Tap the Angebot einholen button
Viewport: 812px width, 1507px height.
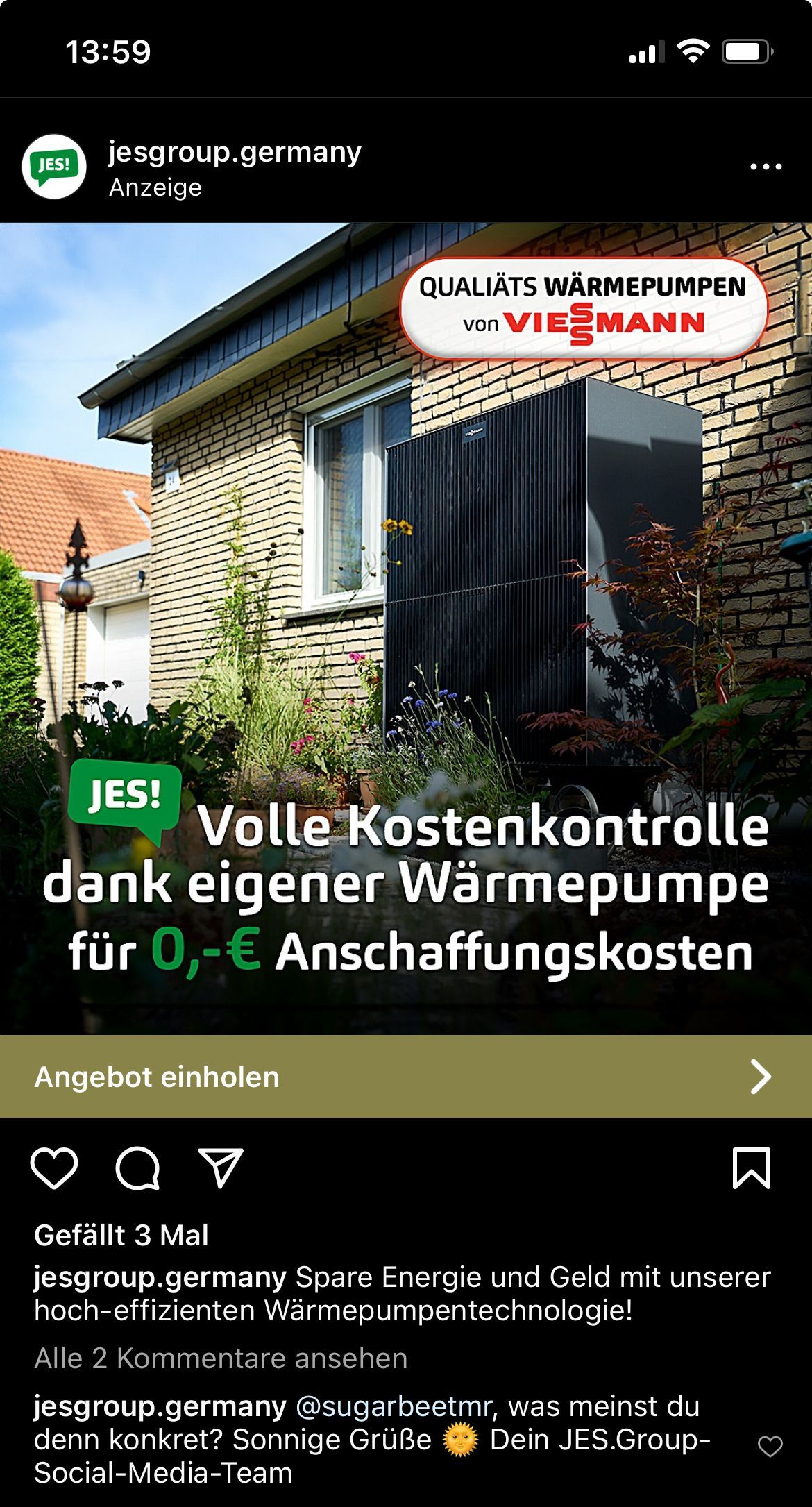(406, 1077)
